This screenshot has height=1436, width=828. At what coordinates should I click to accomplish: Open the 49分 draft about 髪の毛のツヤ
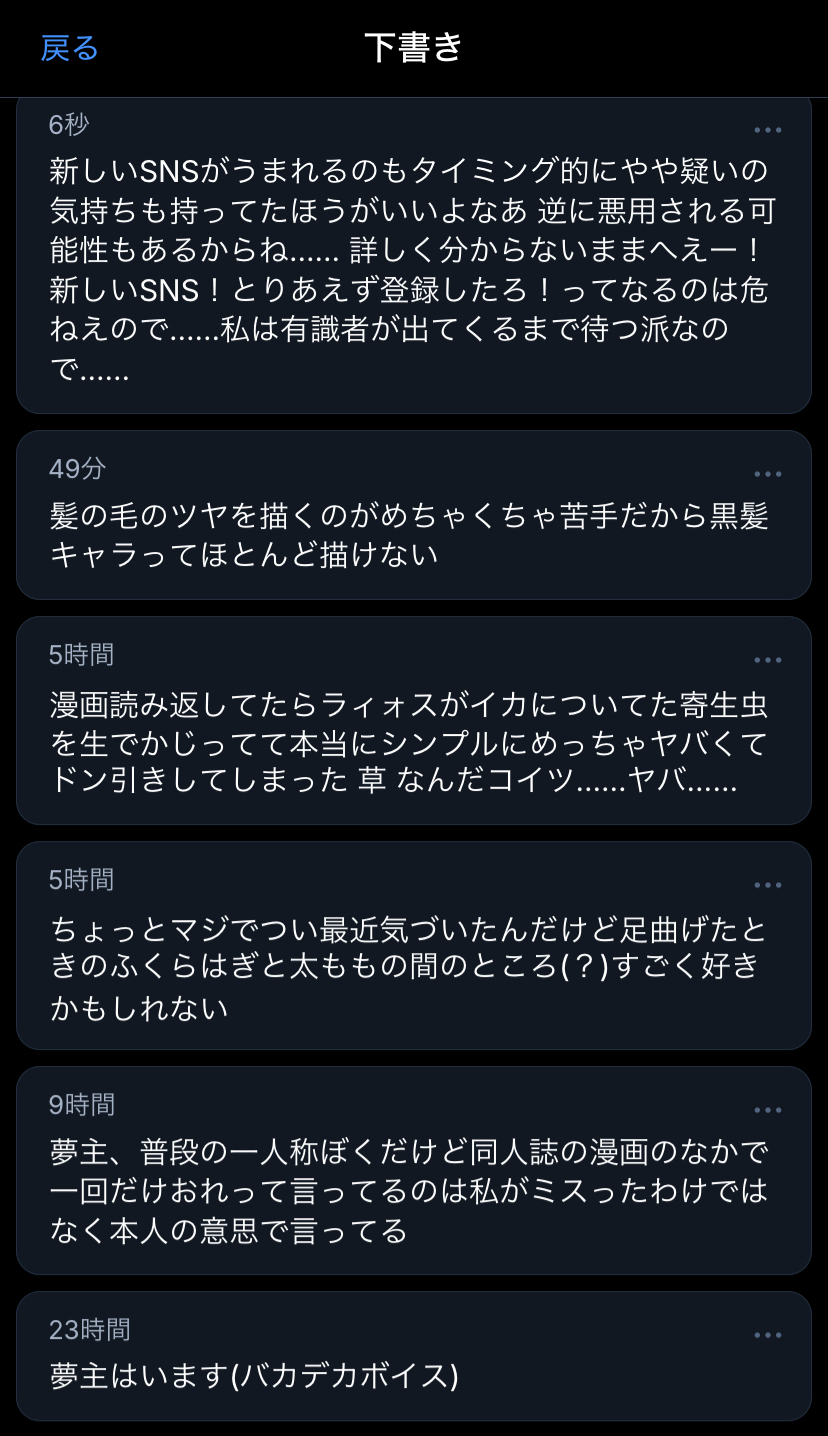[x=400, y=535]
